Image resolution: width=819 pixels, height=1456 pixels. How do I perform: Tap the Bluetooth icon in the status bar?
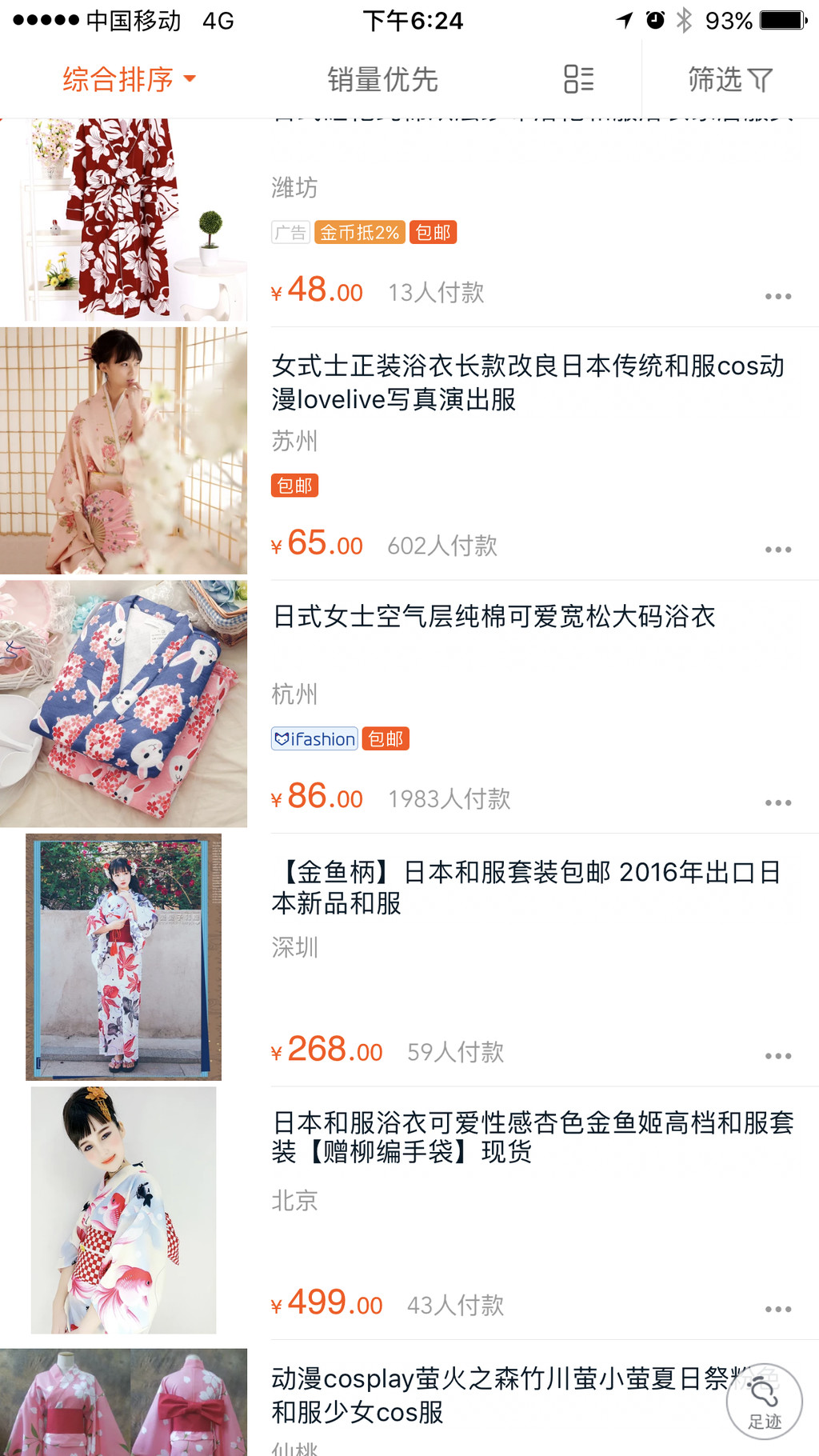(x=687, y=20)
